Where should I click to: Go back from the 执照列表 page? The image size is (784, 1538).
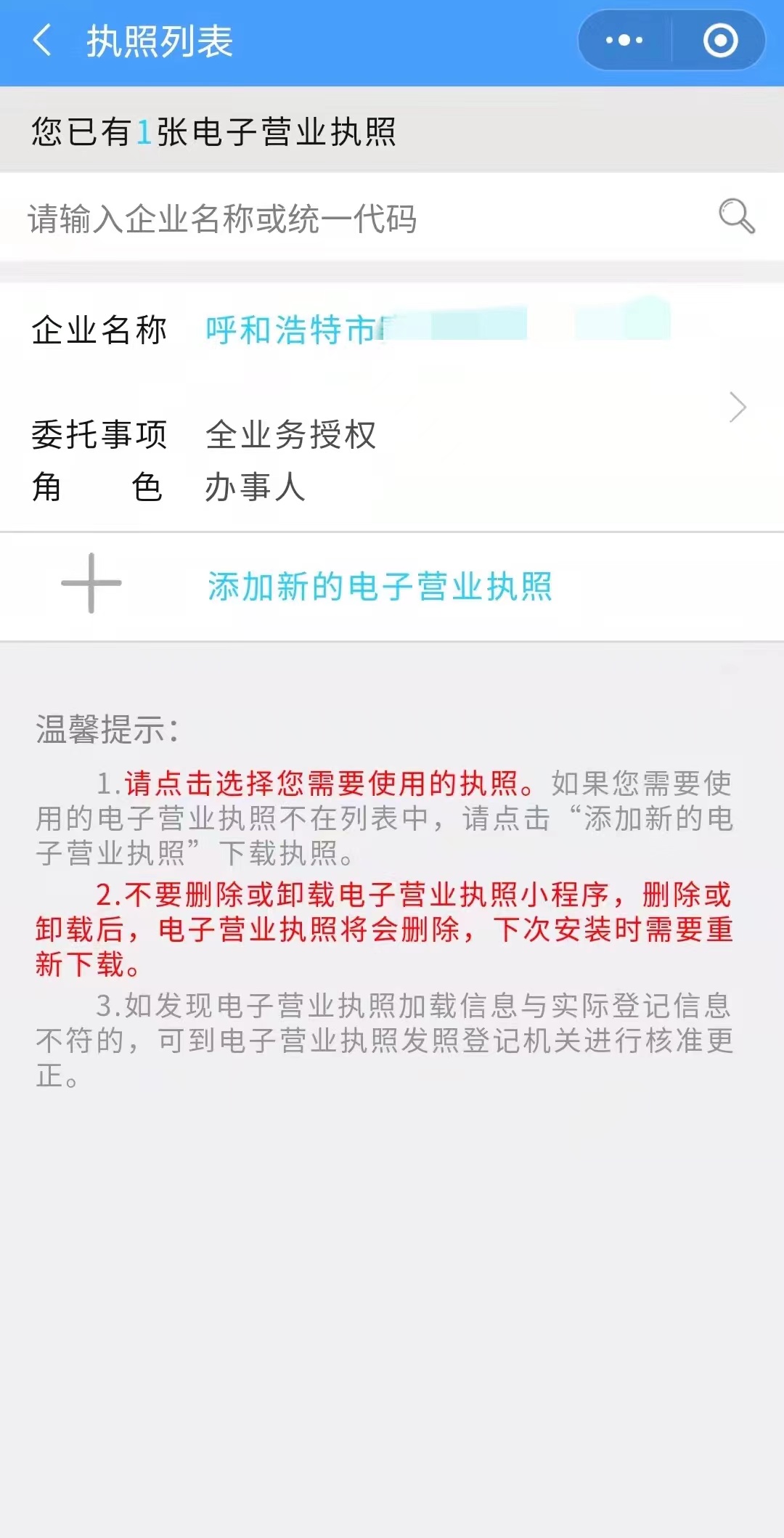click(44, 41)
